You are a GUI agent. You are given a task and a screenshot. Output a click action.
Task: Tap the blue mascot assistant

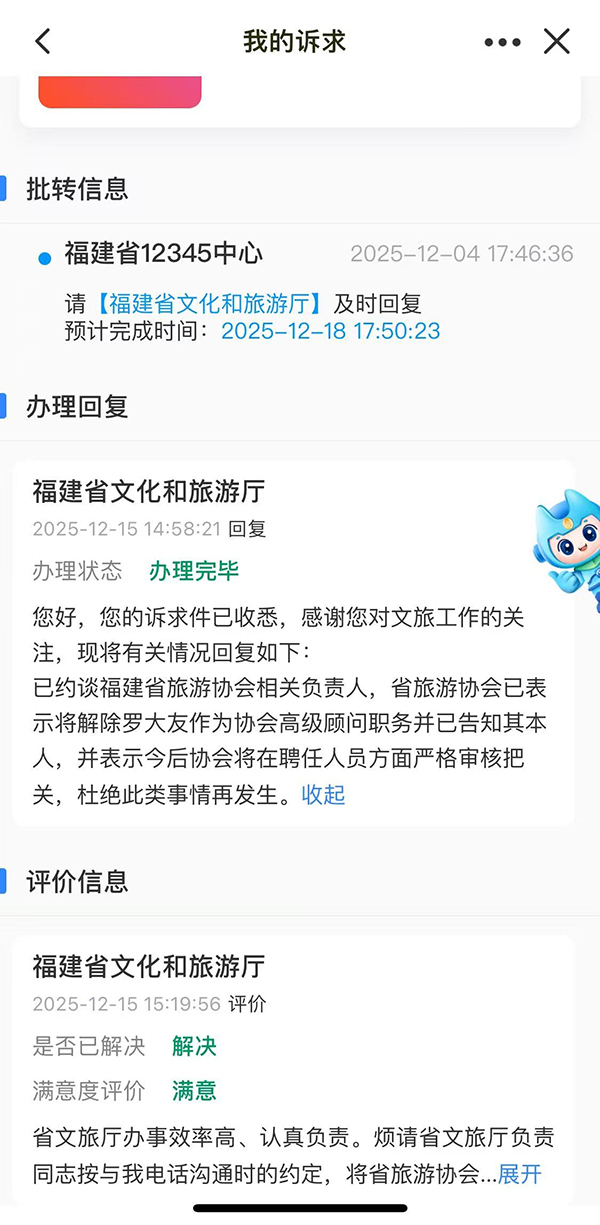[x=568, y=545]
